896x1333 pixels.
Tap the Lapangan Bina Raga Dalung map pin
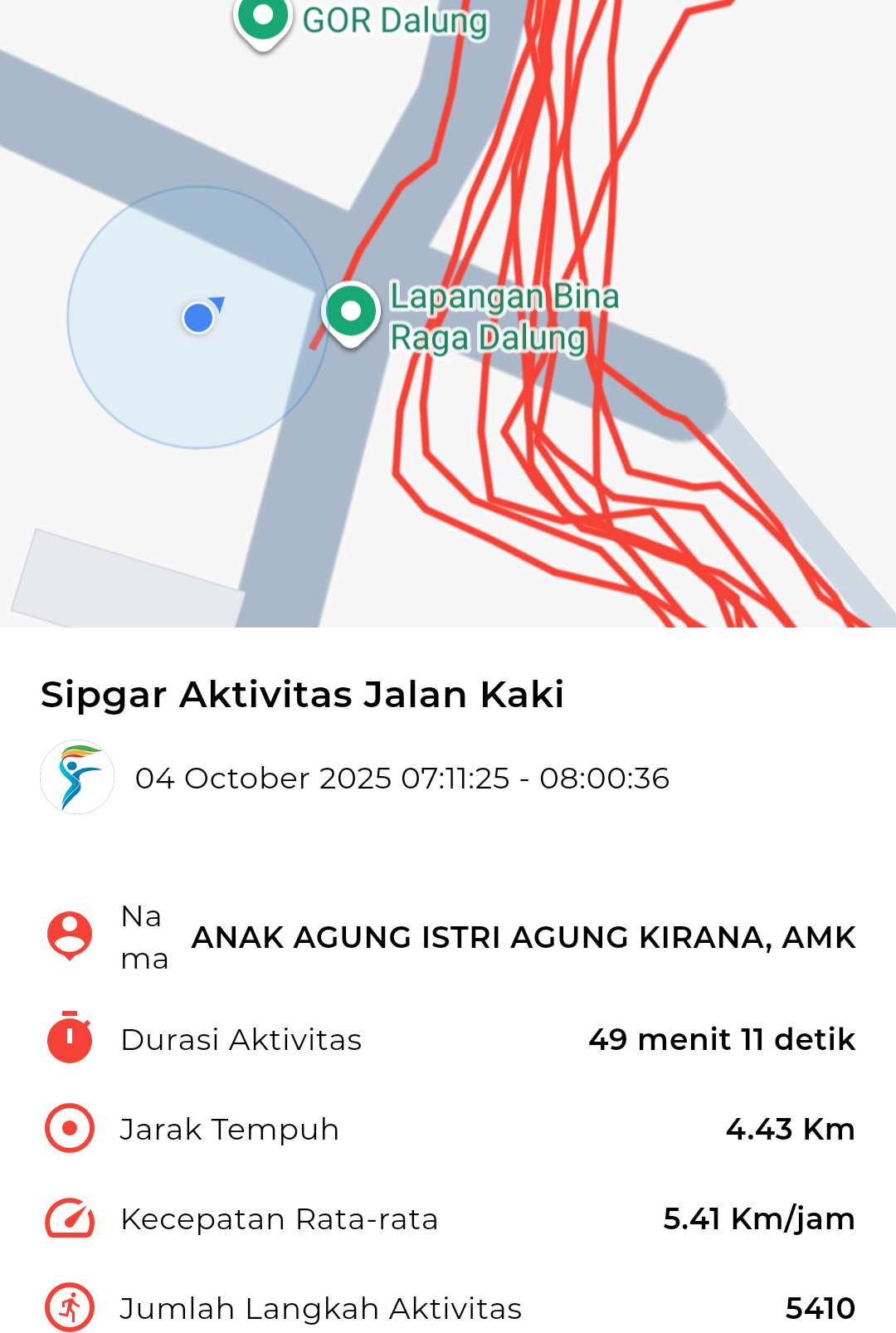(351, 312)
